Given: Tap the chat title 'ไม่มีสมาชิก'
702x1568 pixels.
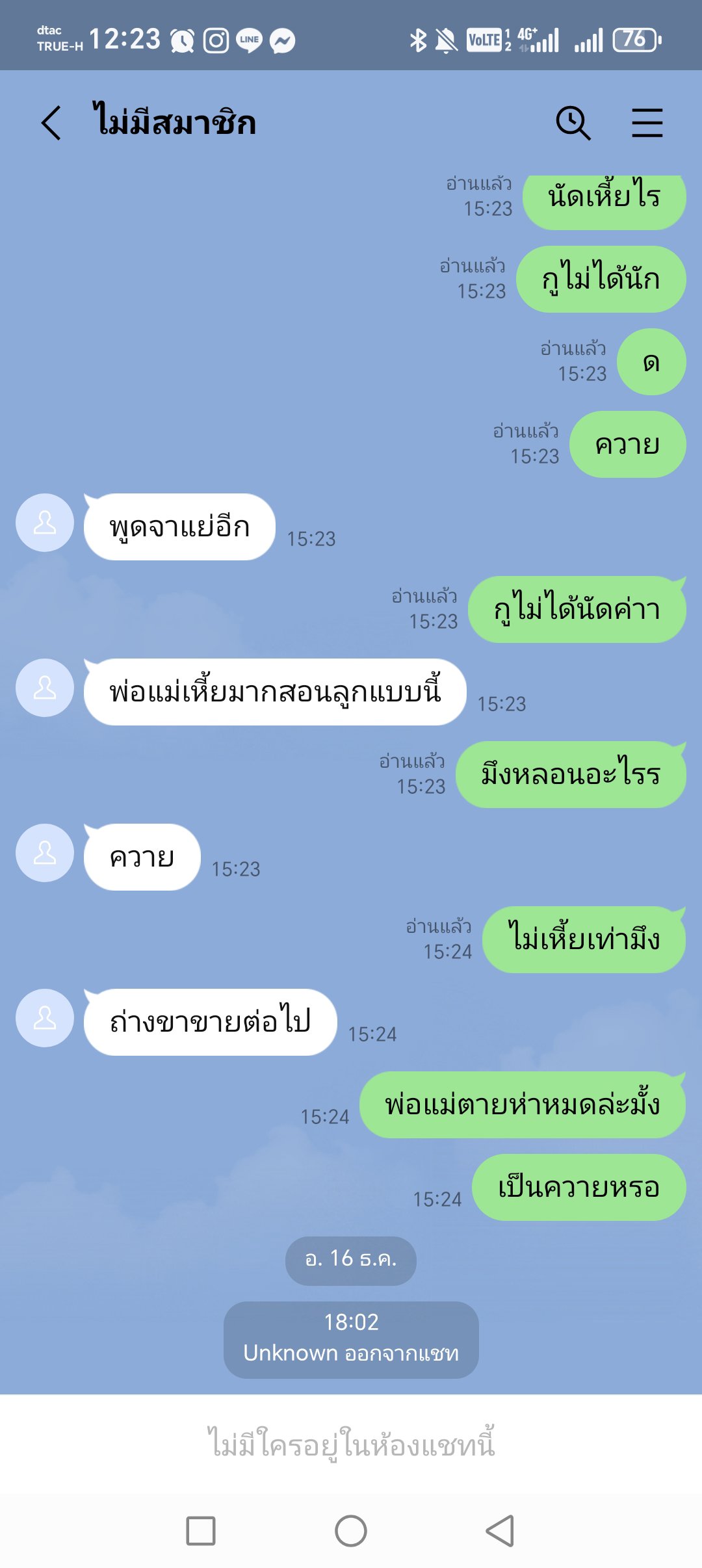Looking at the screenshot, I should click(173, 122).
